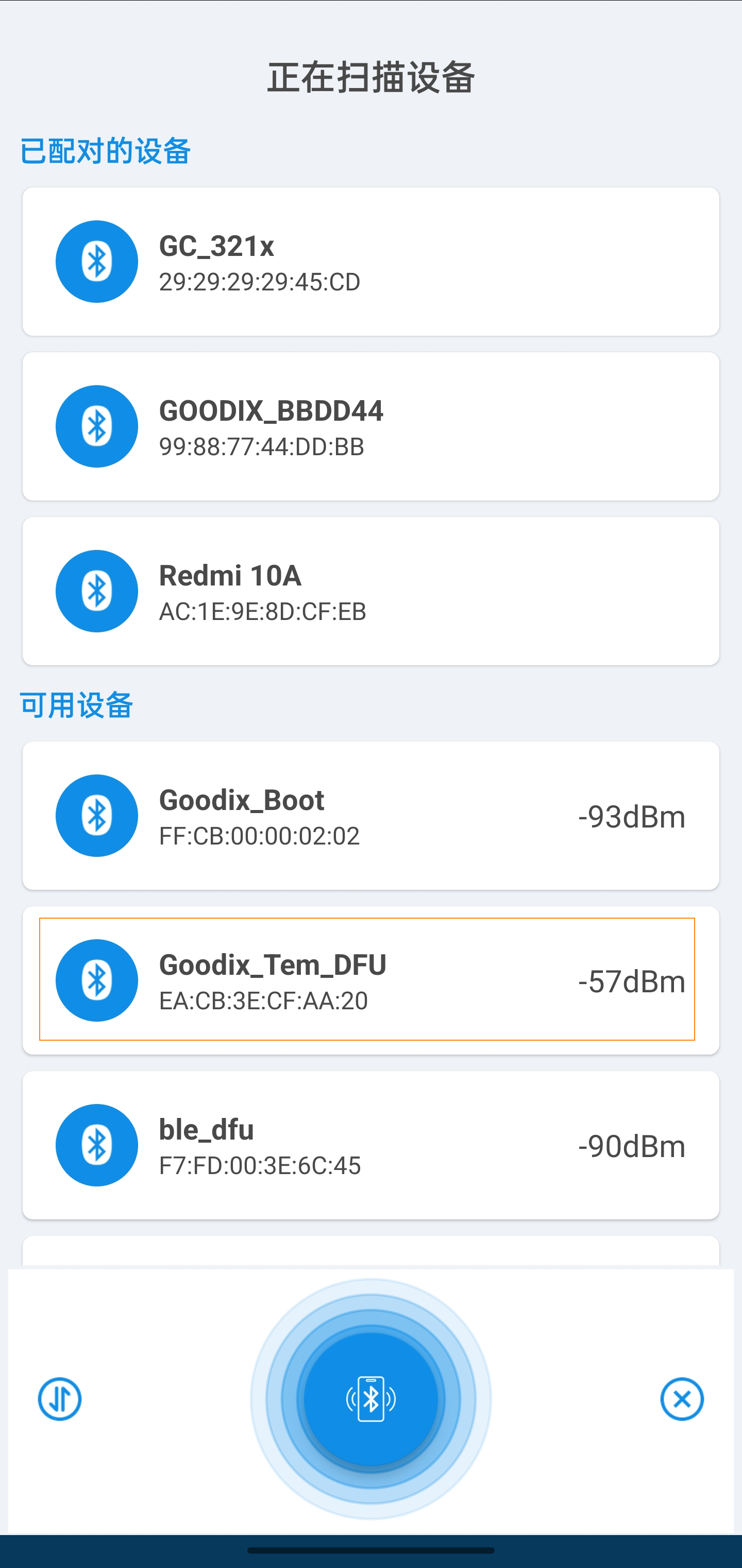
Task: Connect to GOODIX_BBDD44 paired device
Action: point(371,427)
